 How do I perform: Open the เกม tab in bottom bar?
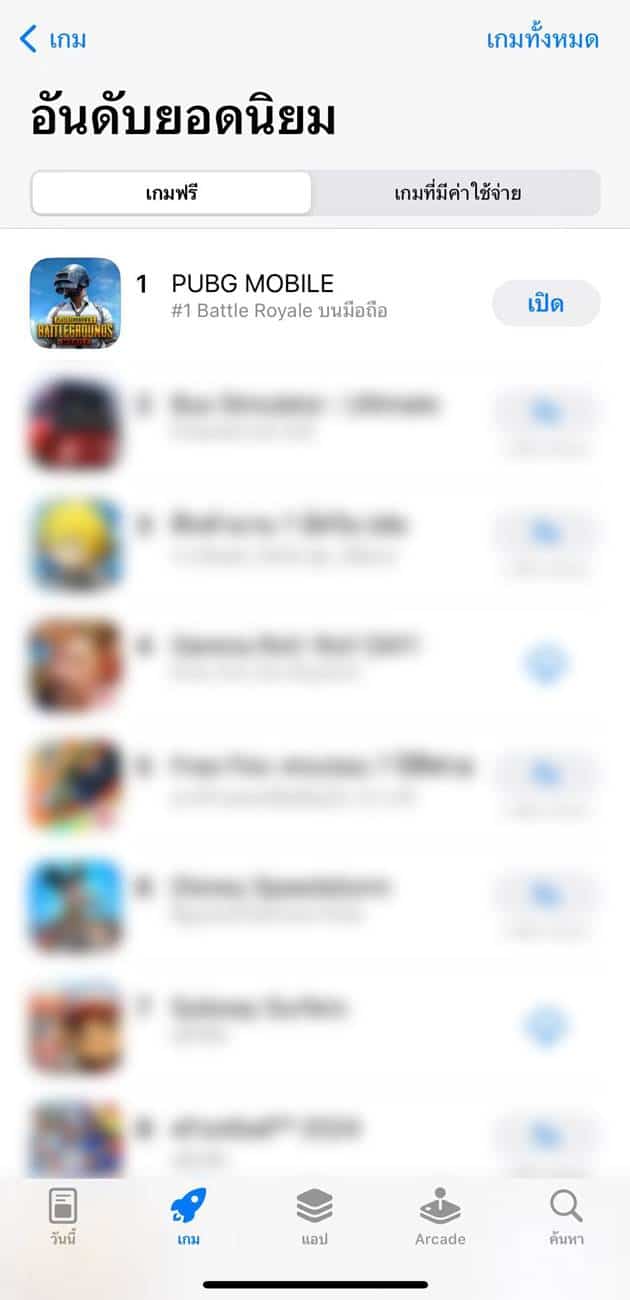coord(189,1216)
